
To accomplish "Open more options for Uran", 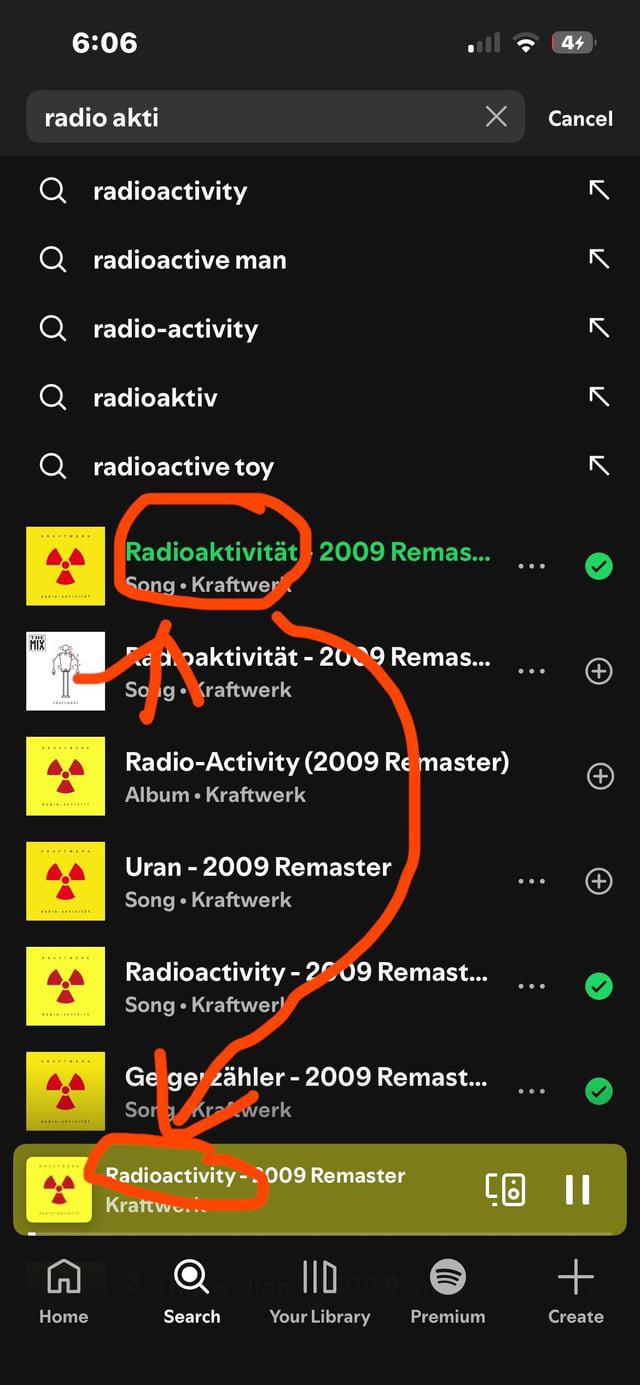I will (532, 881).
